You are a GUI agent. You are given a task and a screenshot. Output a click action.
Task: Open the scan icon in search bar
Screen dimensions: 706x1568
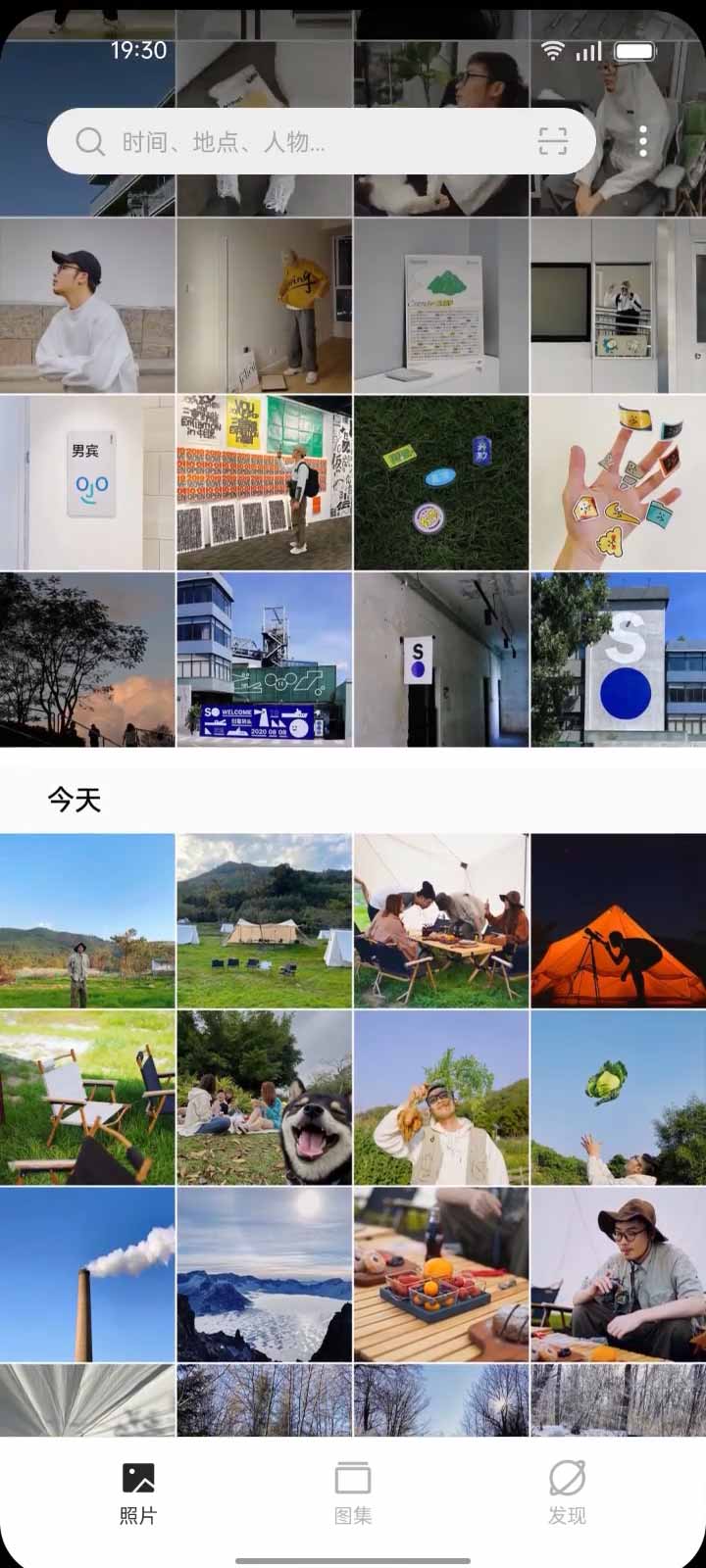[553, 142]
